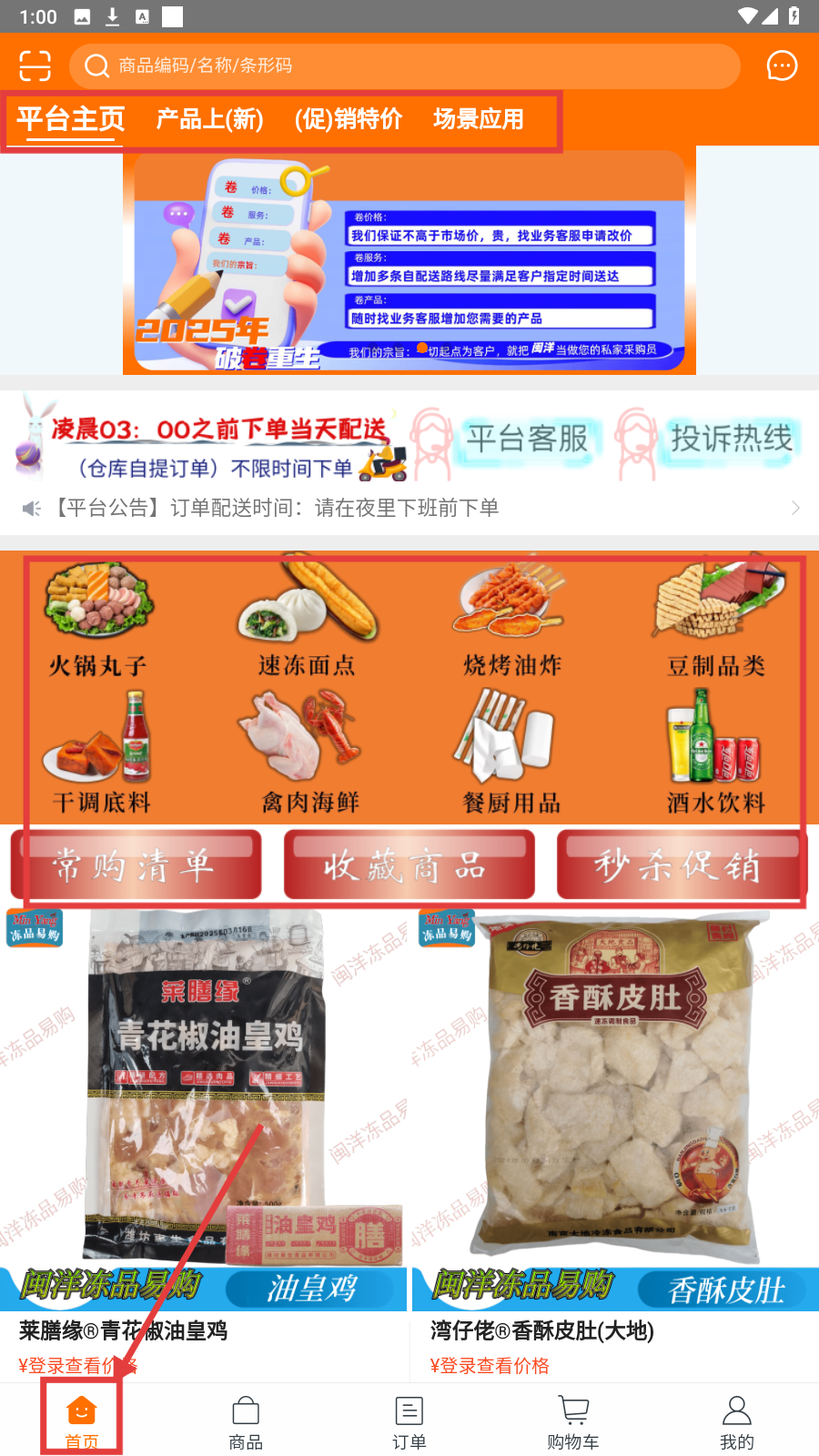Contact 平台客服 customer service

(x=510, y=441)
